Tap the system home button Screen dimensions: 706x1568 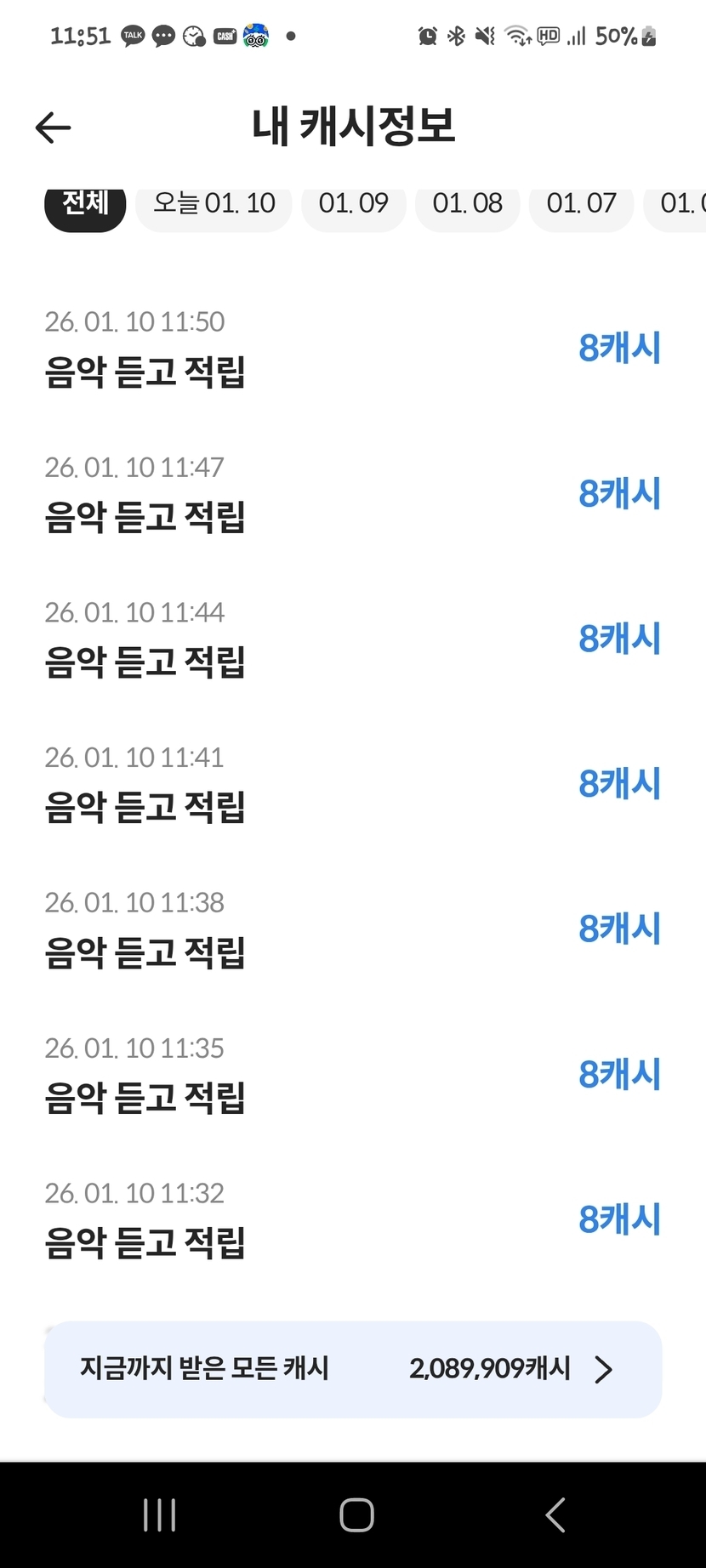[x=356, y=1514]
